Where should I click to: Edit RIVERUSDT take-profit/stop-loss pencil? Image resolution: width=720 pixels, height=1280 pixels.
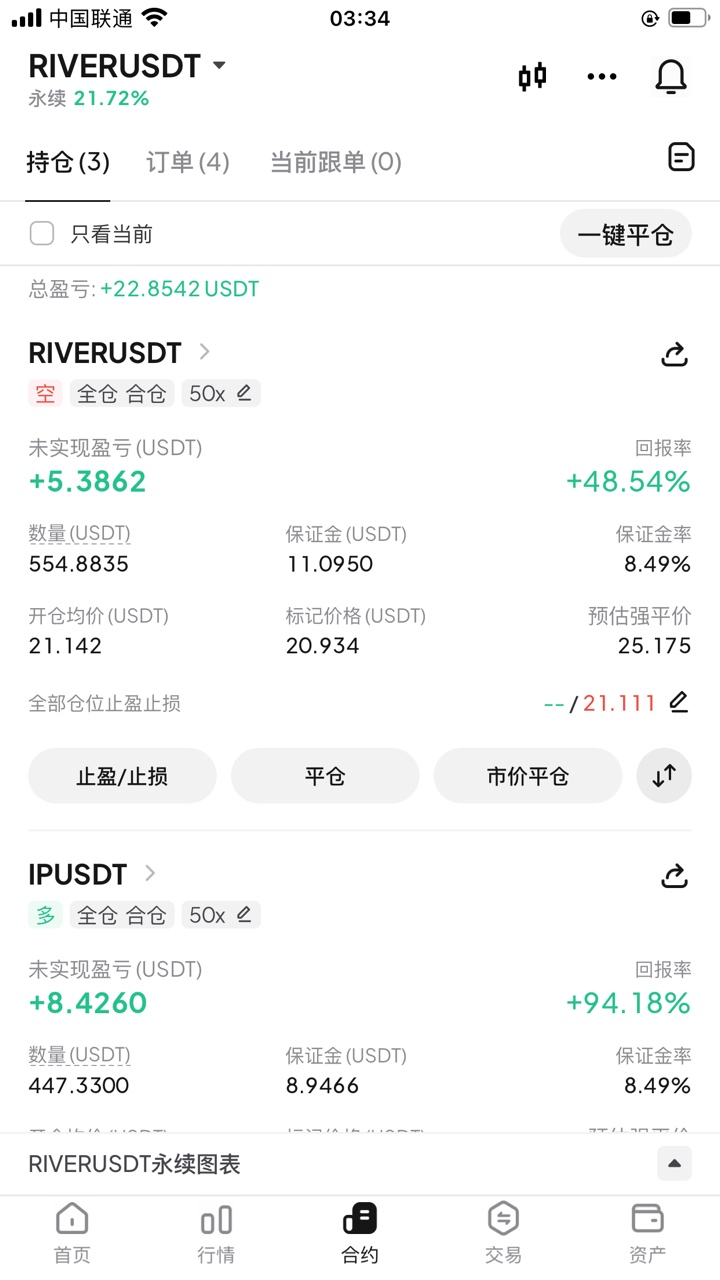pos(679,702)
